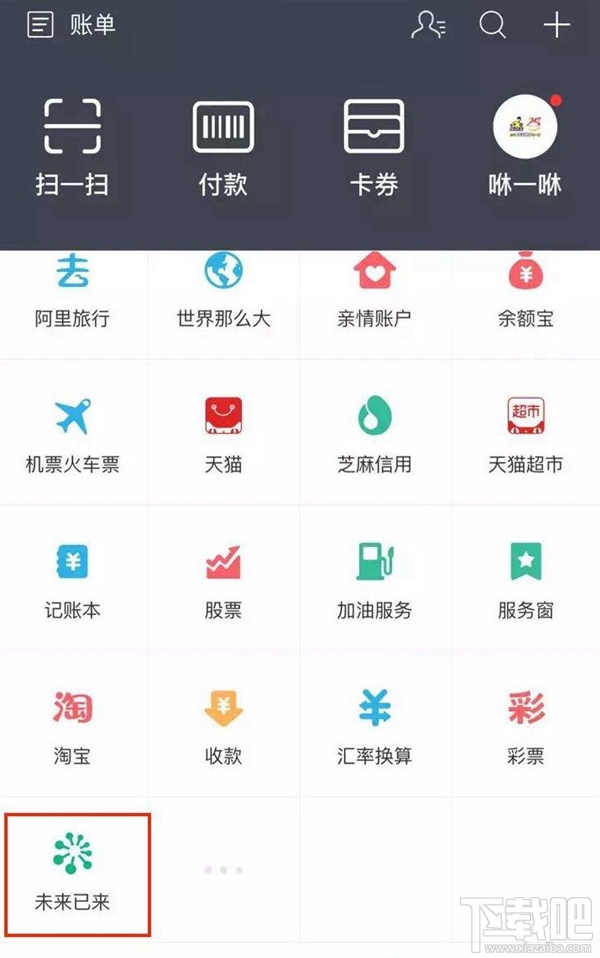600x958 pixels.
Task: Open the plus add menu
Action: pyautogui.click(x=556, y=25)
